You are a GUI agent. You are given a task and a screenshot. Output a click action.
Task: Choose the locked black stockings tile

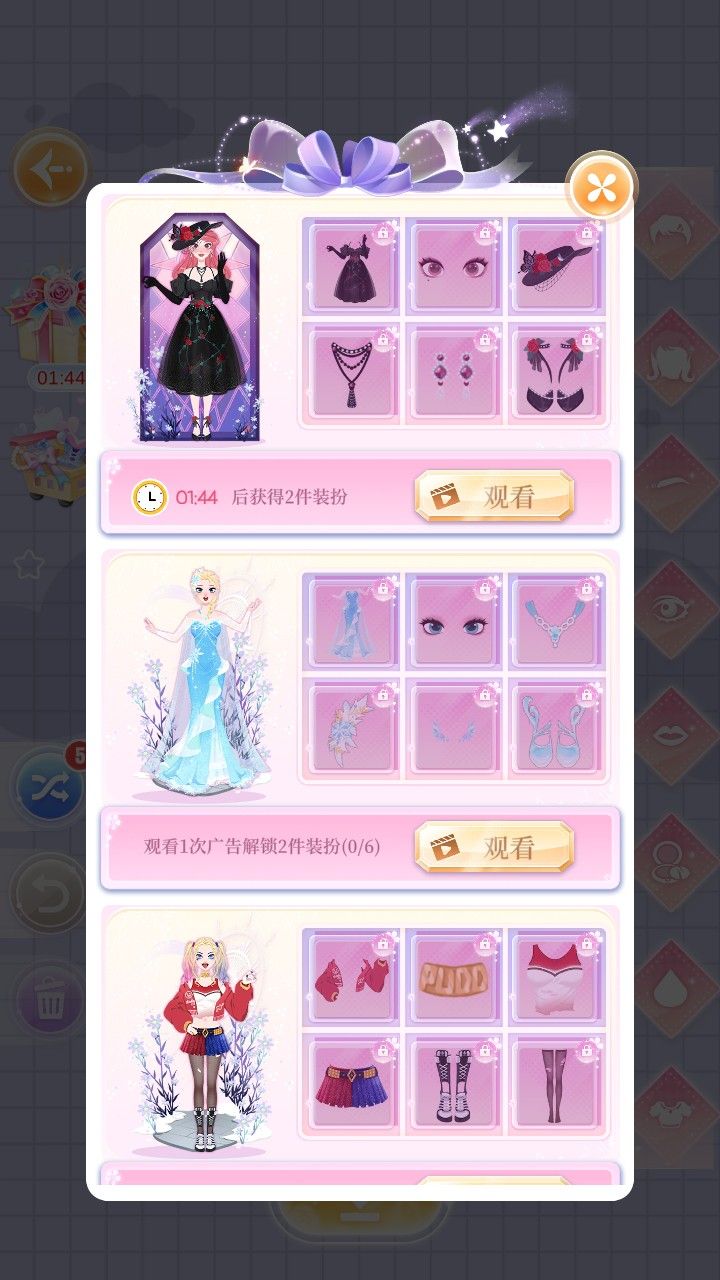point(556,1084)
